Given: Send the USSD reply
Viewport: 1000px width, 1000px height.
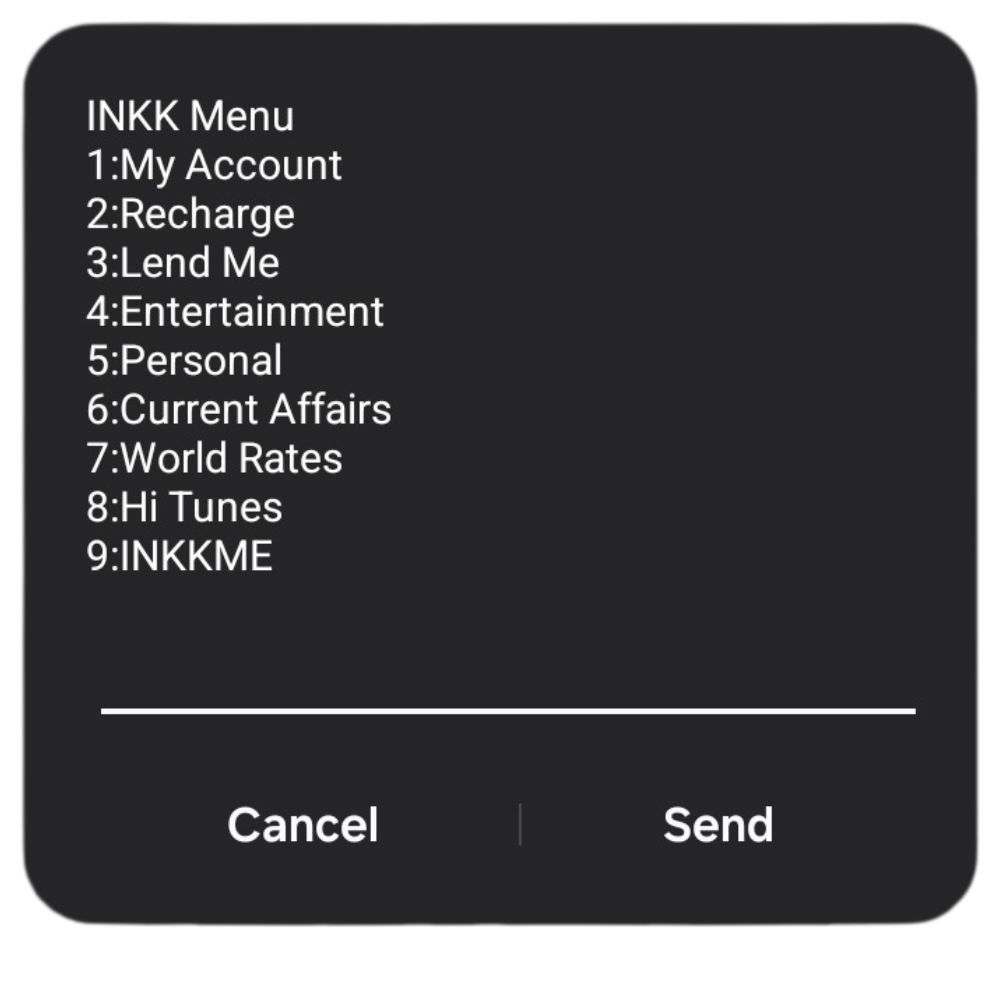Looking at the screenshot, I should (717, 825).
